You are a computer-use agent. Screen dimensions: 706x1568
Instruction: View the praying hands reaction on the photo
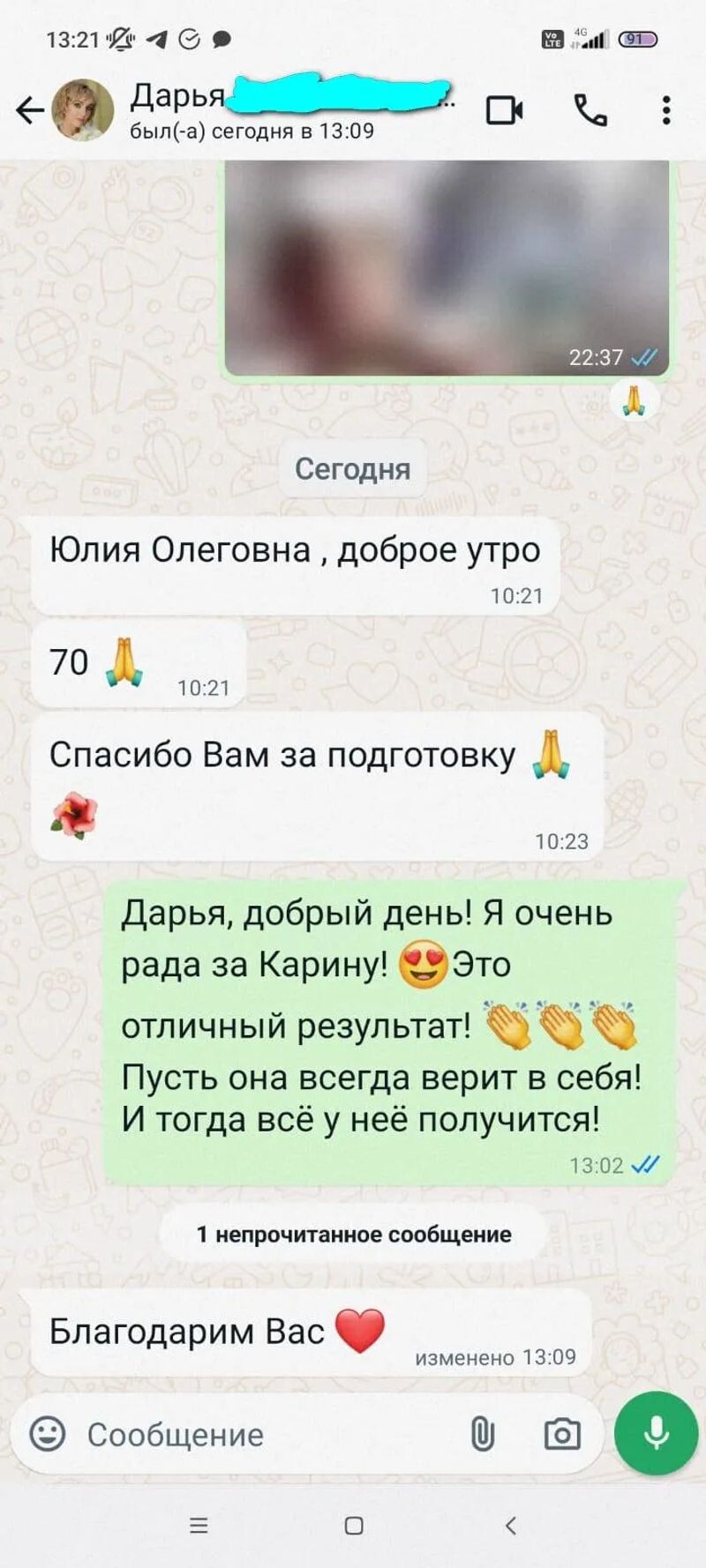[635, 401]
